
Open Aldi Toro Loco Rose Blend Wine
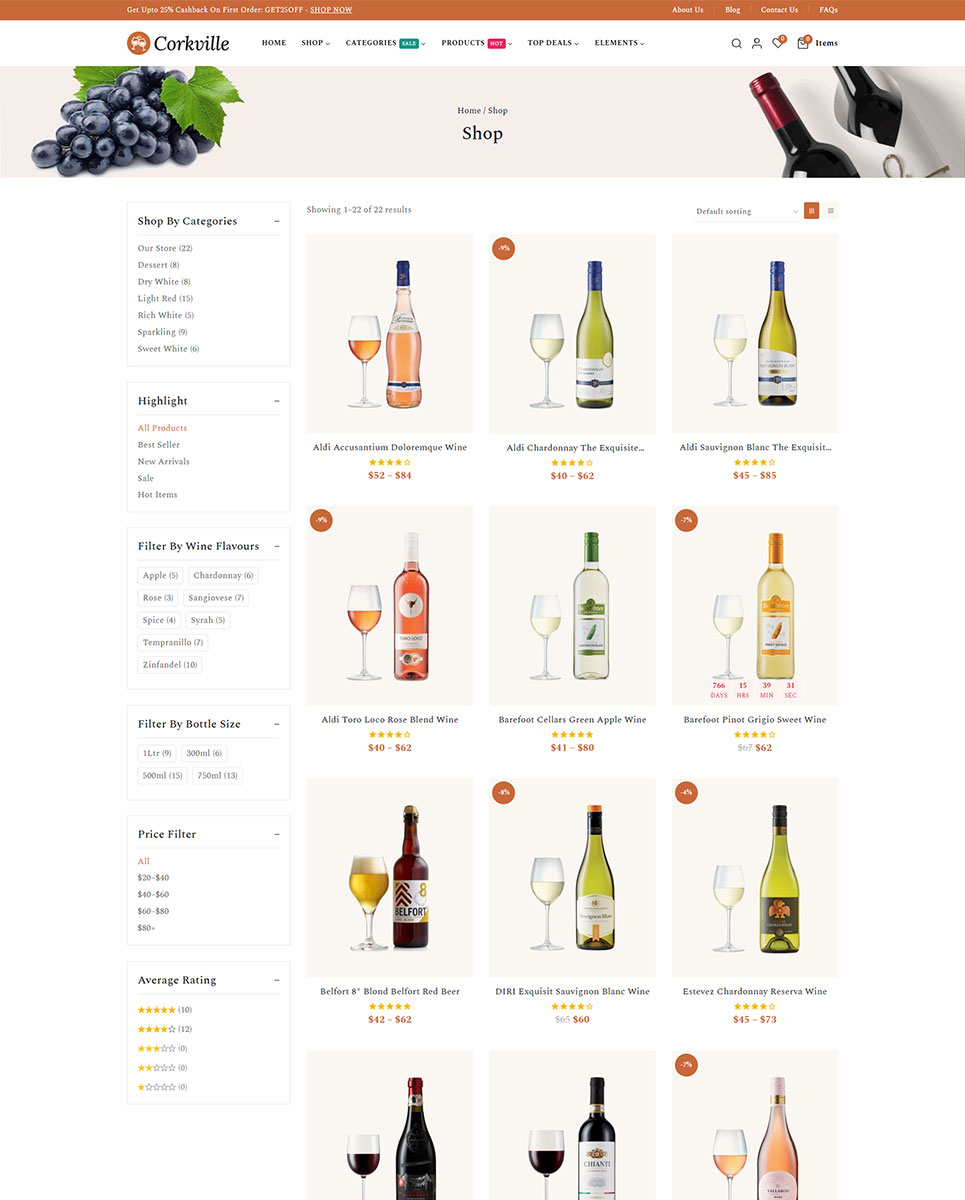pyautogui.click(x=390, y=720)
